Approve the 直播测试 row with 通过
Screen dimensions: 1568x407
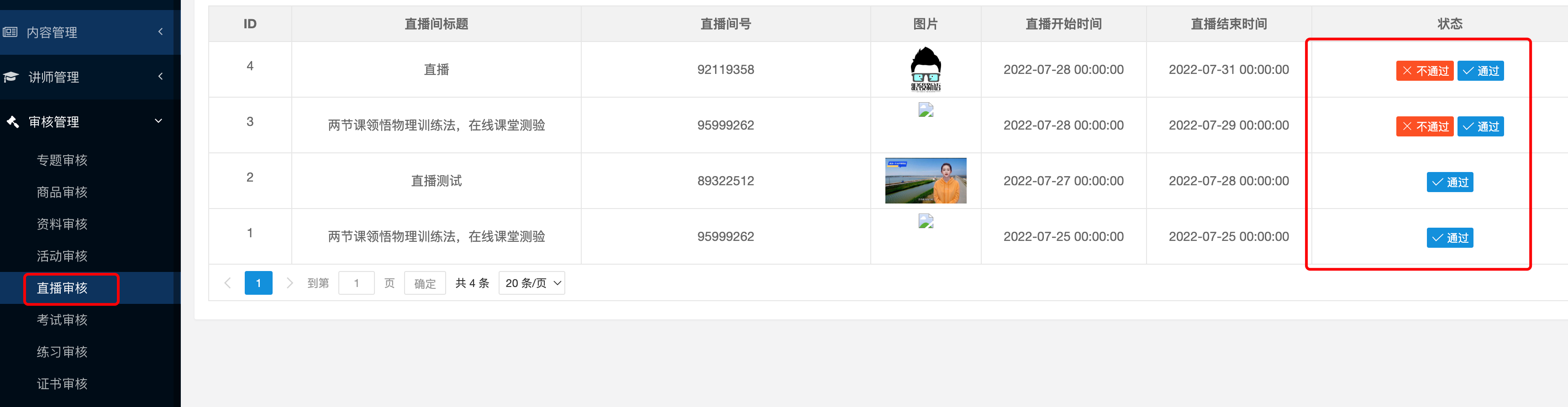coord(1450,183)
